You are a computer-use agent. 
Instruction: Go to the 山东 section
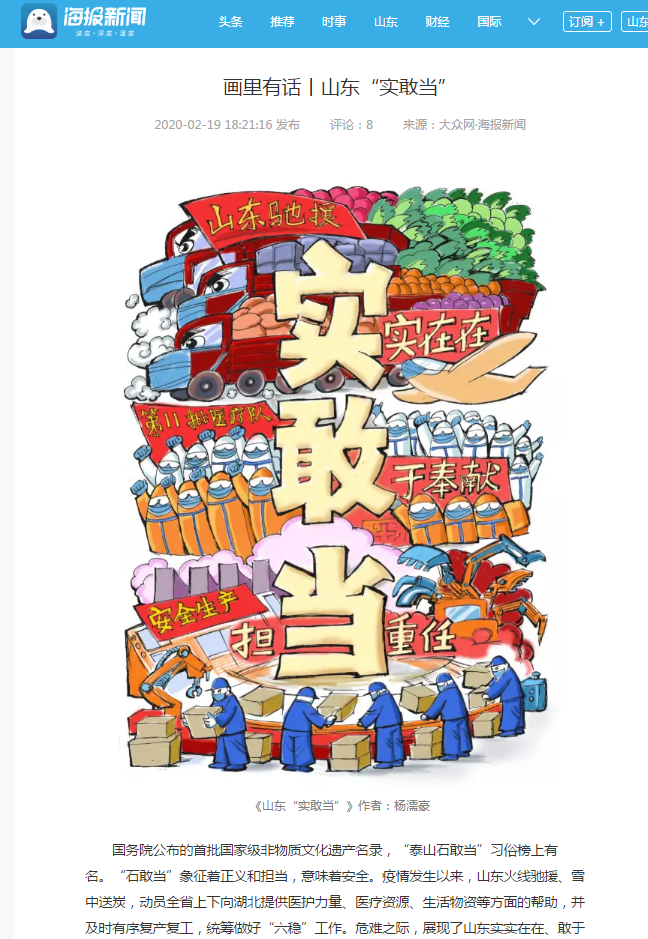click(386, 22)
